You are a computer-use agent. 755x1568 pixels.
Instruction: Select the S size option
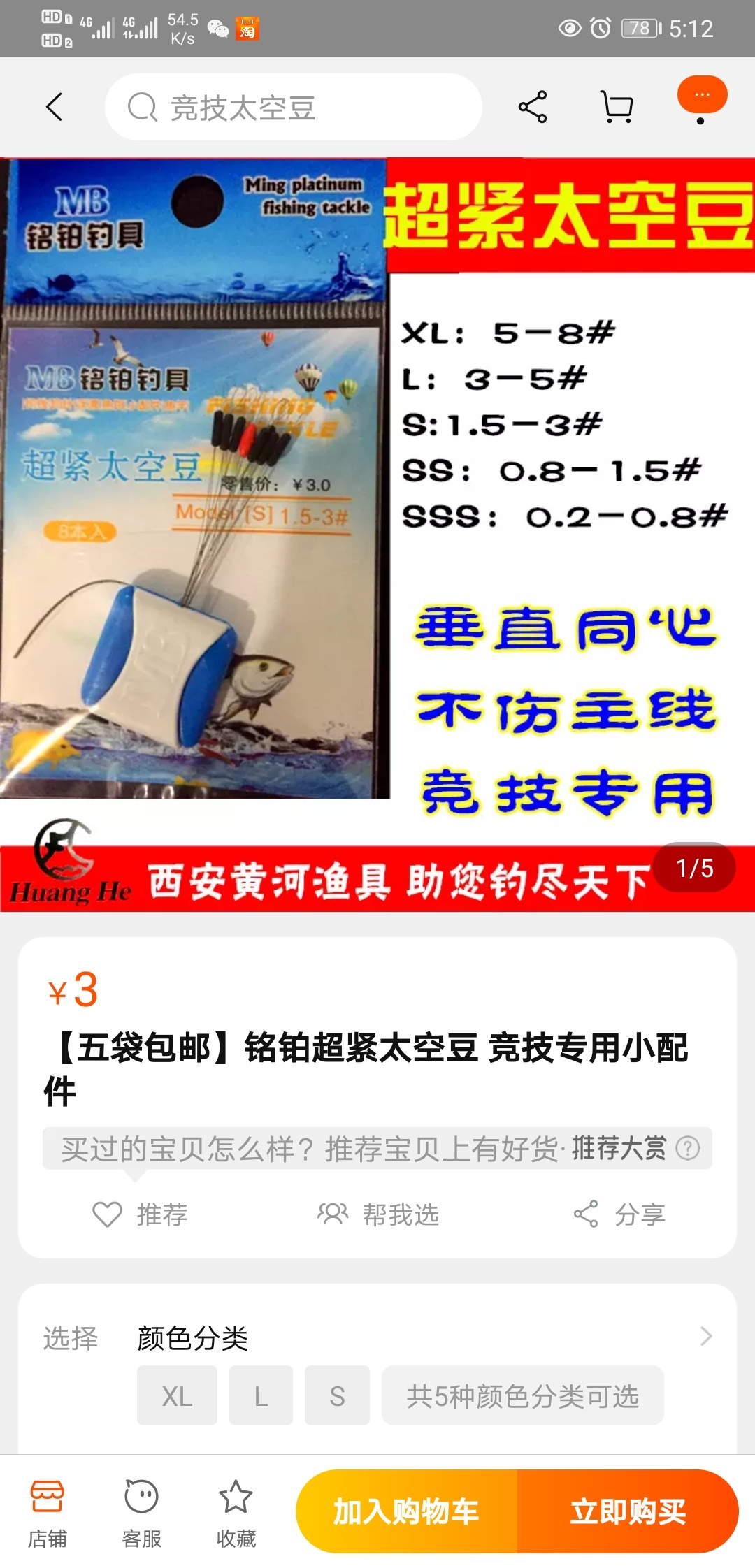point(337,1396)
